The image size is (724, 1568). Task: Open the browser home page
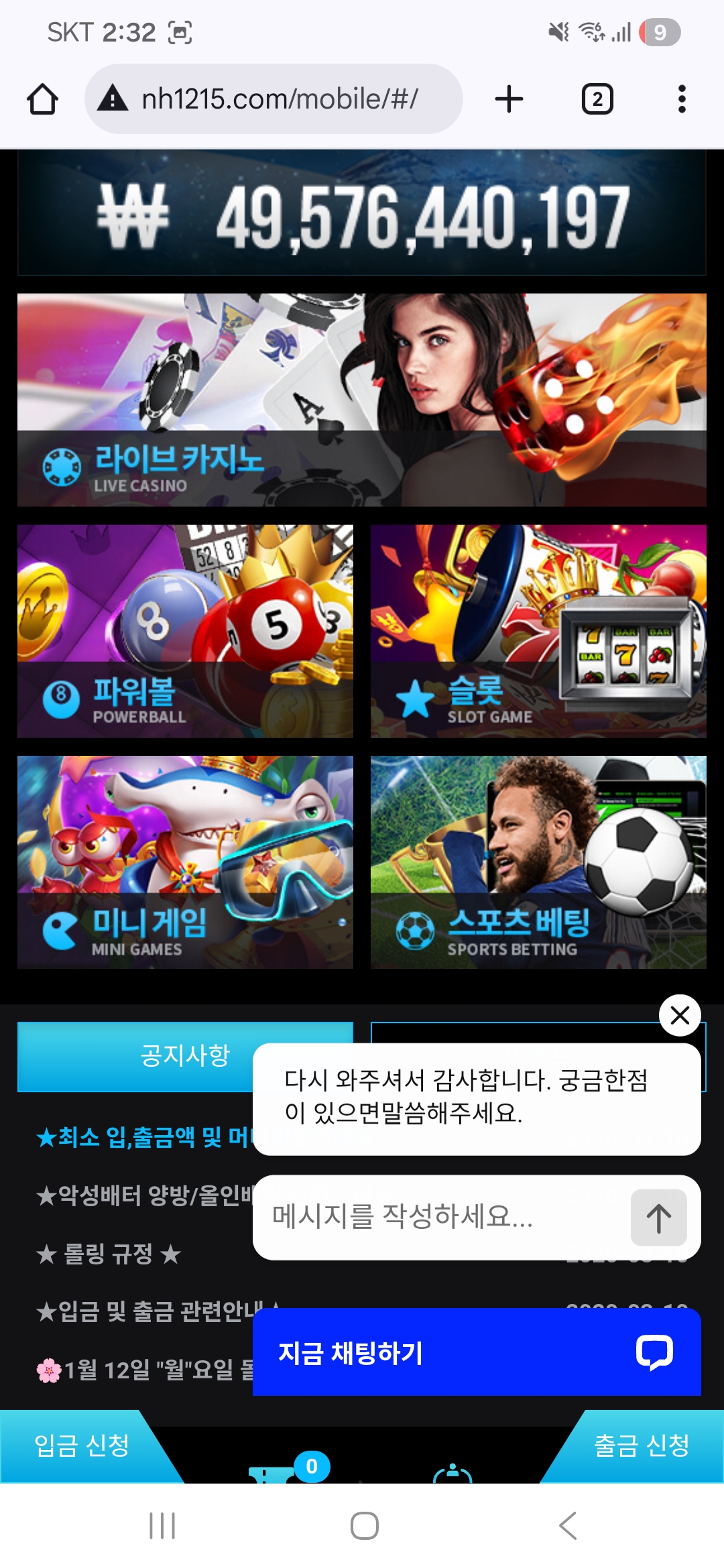pos(42,99)
